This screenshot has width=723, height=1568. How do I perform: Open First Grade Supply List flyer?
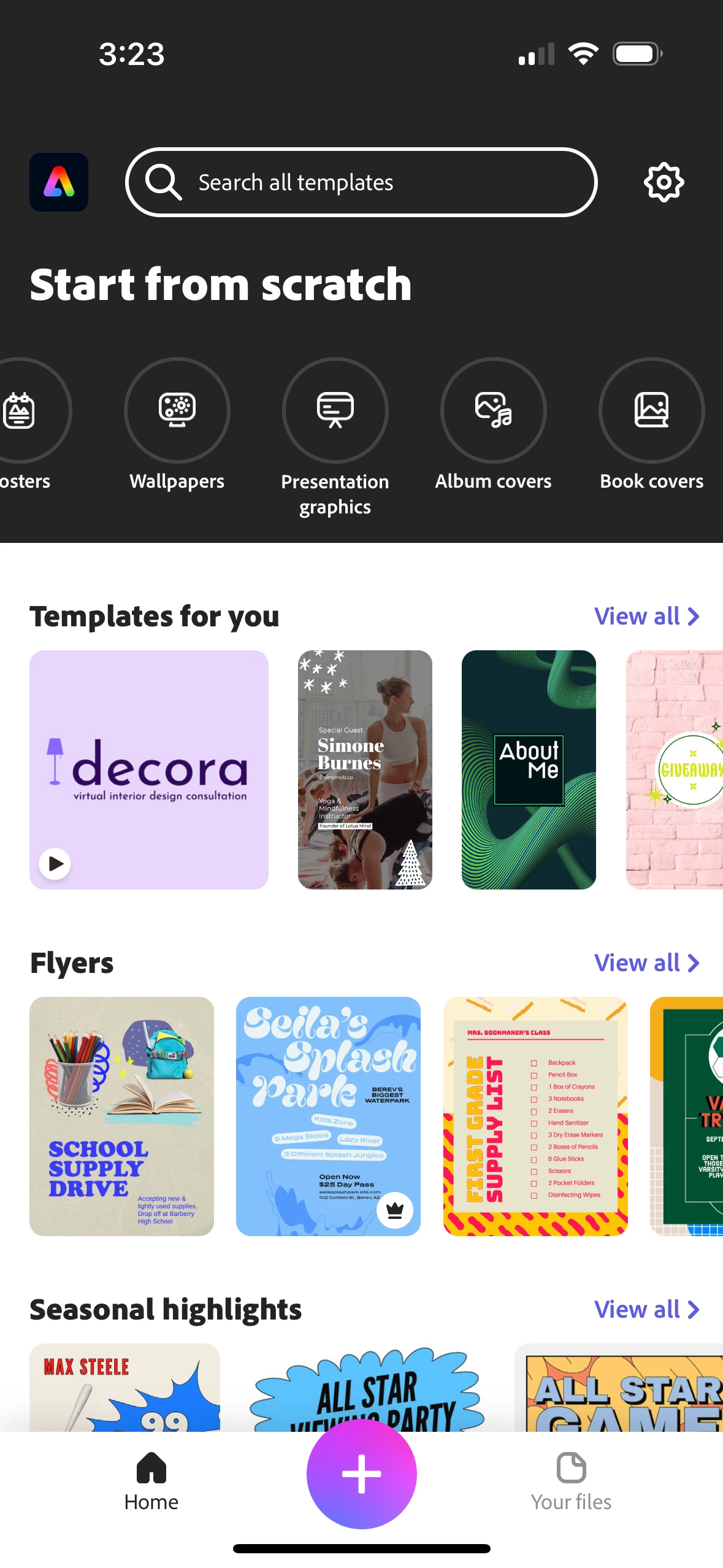point(535,1116)
